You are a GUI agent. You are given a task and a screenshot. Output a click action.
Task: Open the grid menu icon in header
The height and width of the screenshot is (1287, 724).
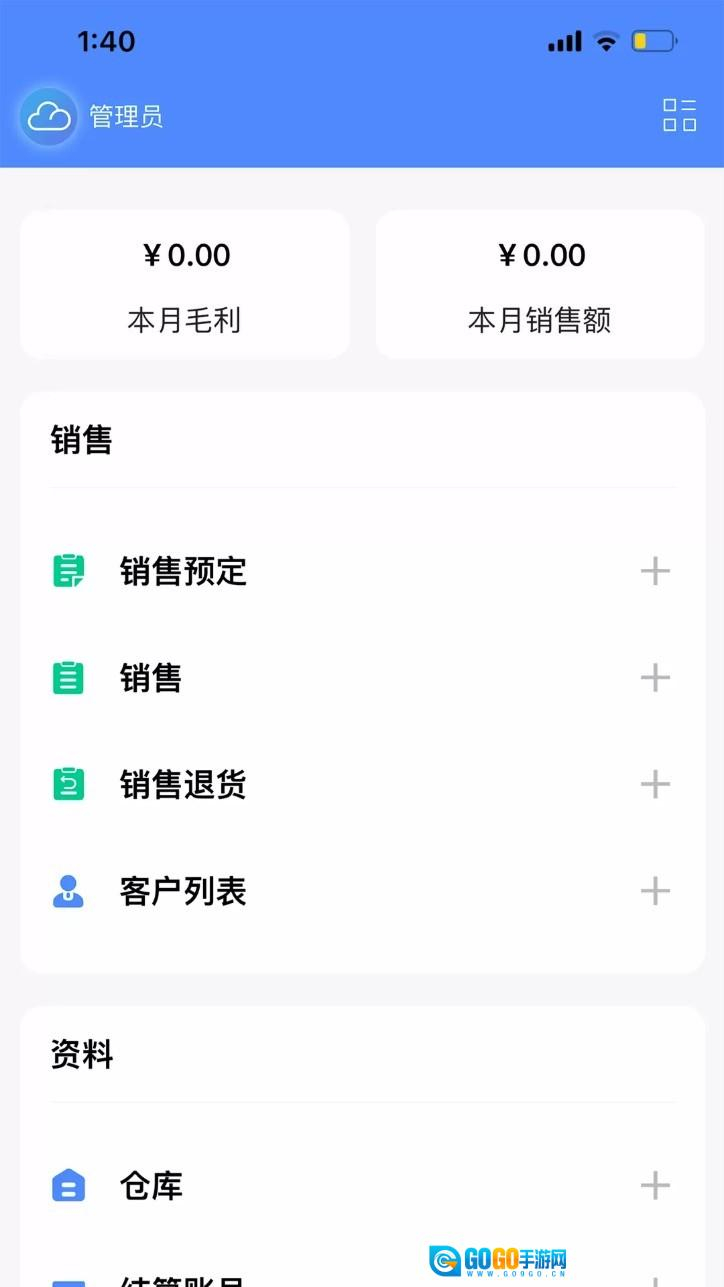pyautogui.click(x=680, y=115)
